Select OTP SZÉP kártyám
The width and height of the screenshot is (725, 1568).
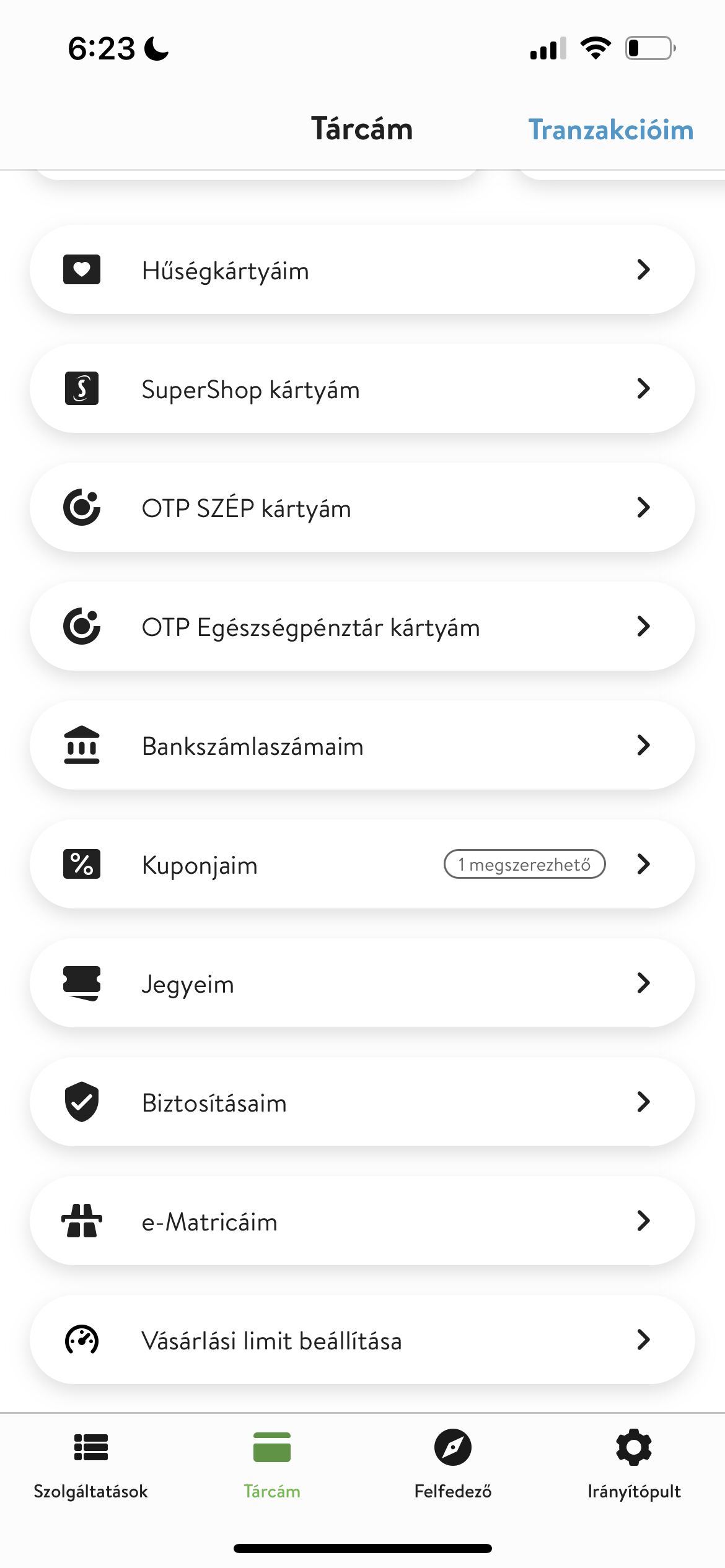tap(362, 507)
